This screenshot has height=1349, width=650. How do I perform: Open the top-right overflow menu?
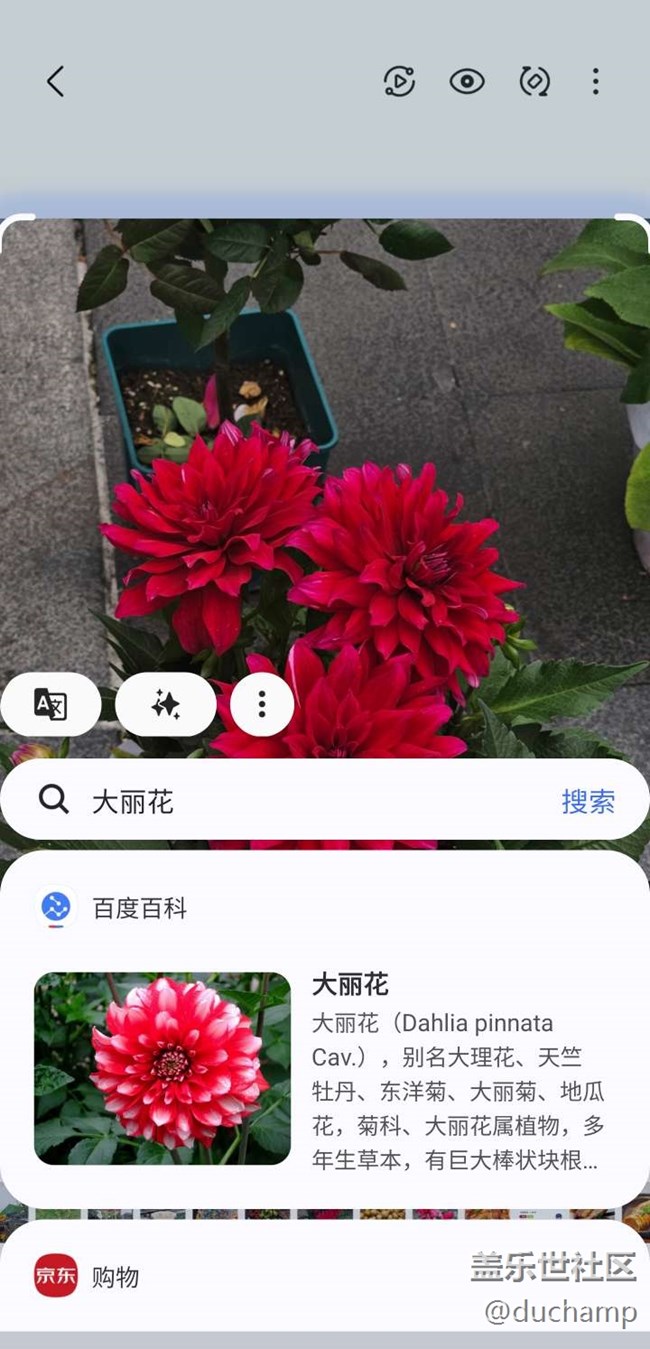(595, 81)
